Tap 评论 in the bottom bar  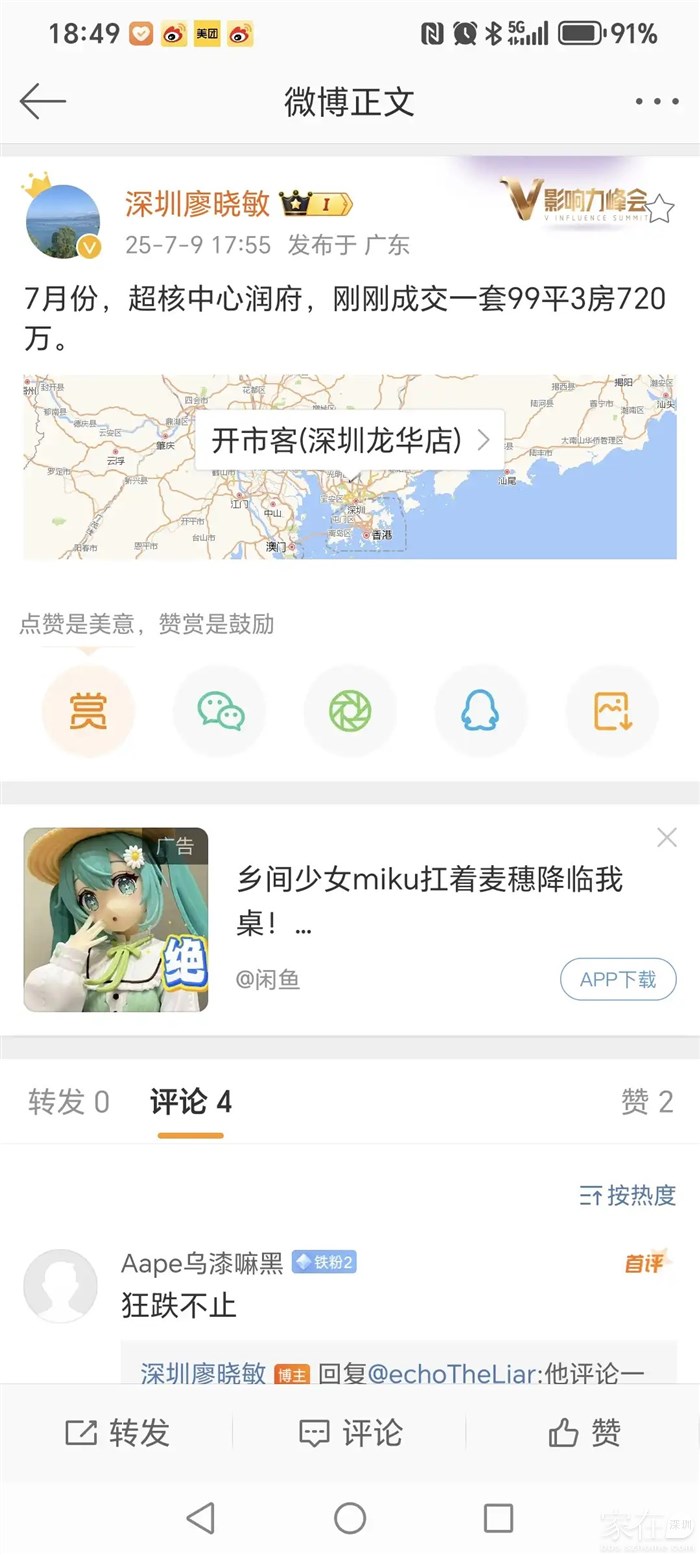pos(350,1433)
